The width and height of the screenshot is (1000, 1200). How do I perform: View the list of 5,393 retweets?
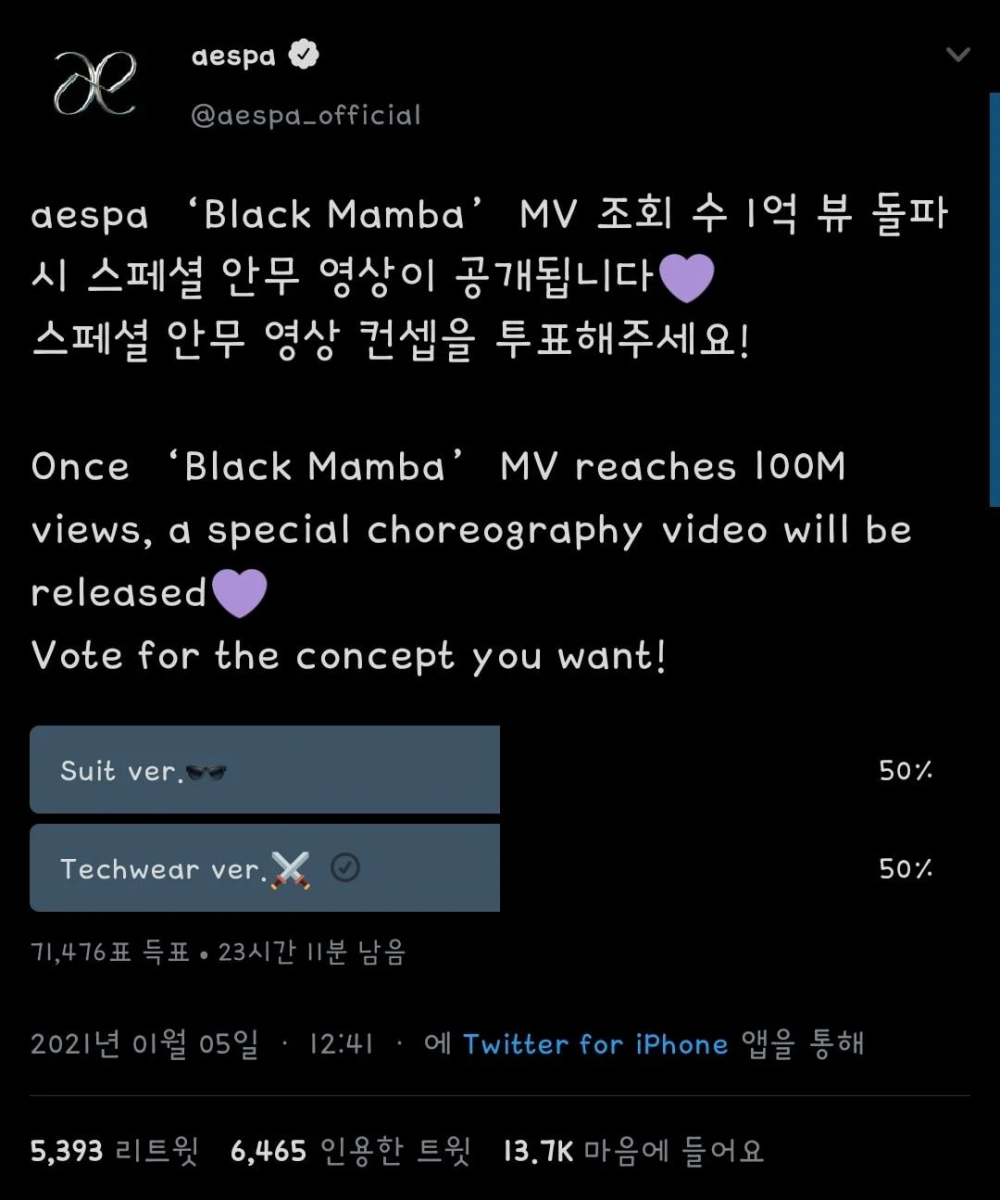point(112,1151)
